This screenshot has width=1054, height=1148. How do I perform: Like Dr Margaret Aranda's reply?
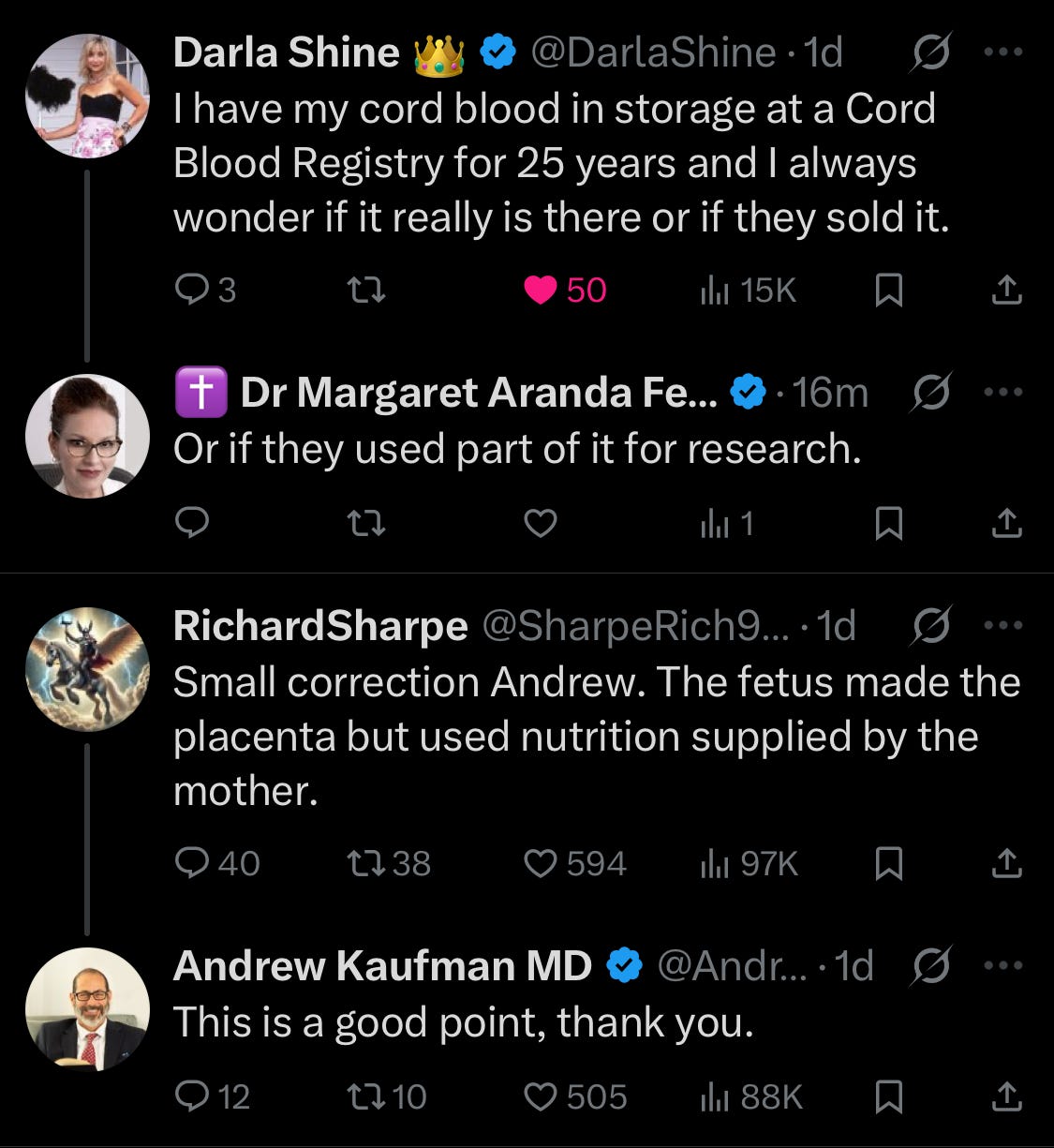point(541,523)
